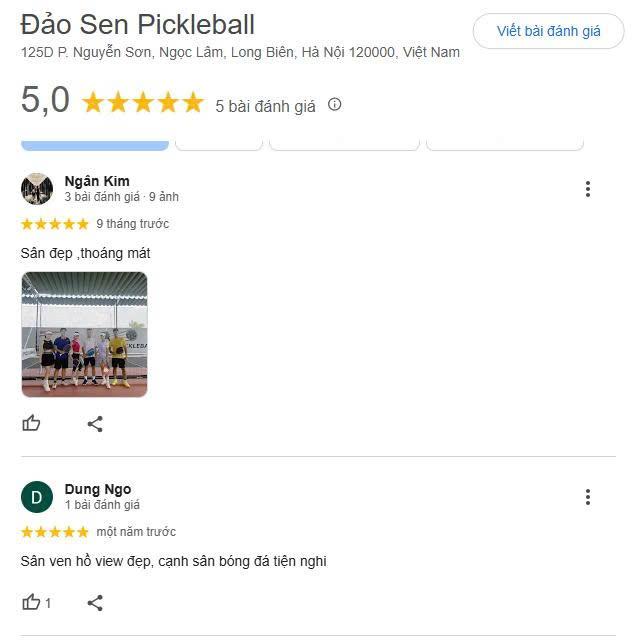Open overflow menu on Ngân Kim's review
The height and width of the screenshot is (644, 637).
tap(588, 189)
